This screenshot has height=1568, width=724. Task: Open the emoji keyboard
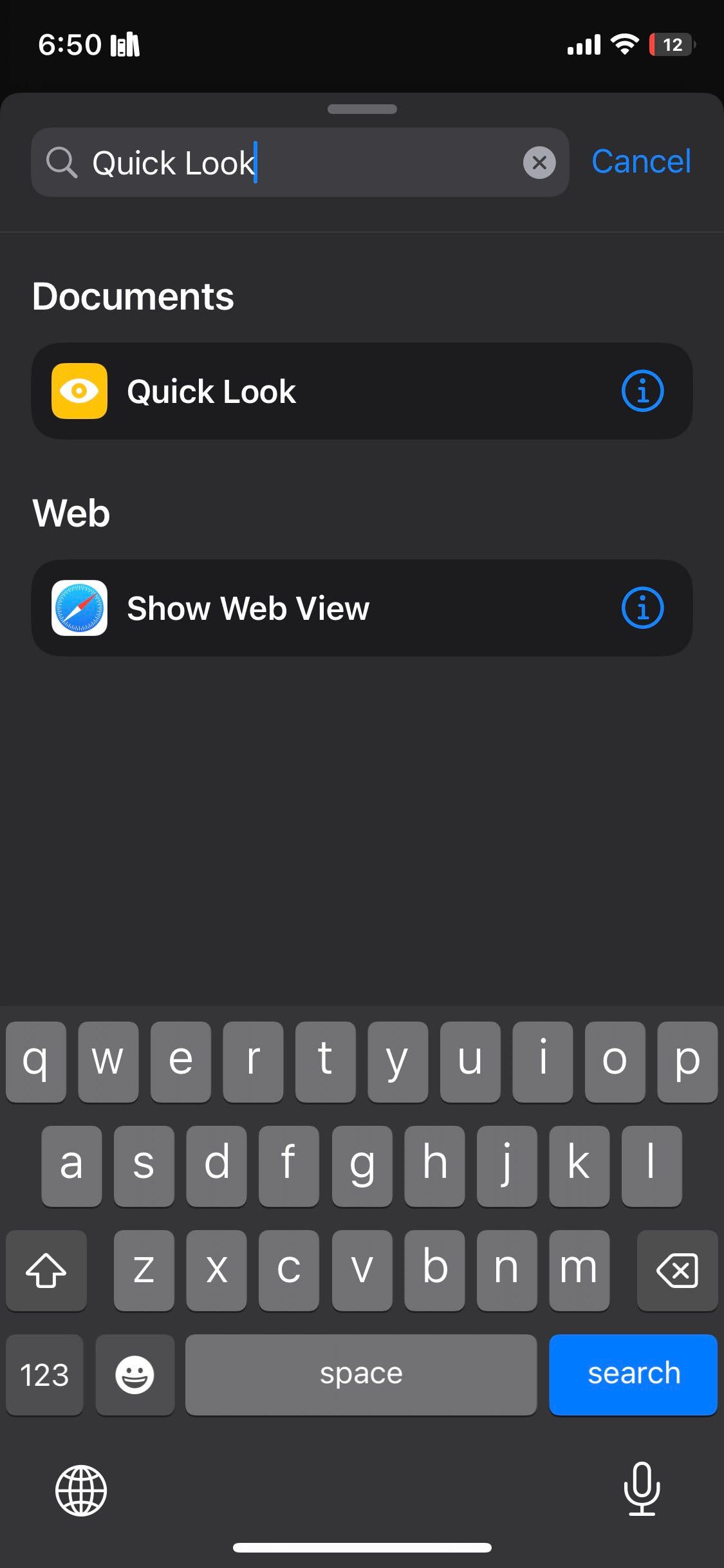tap(135, 1374)
